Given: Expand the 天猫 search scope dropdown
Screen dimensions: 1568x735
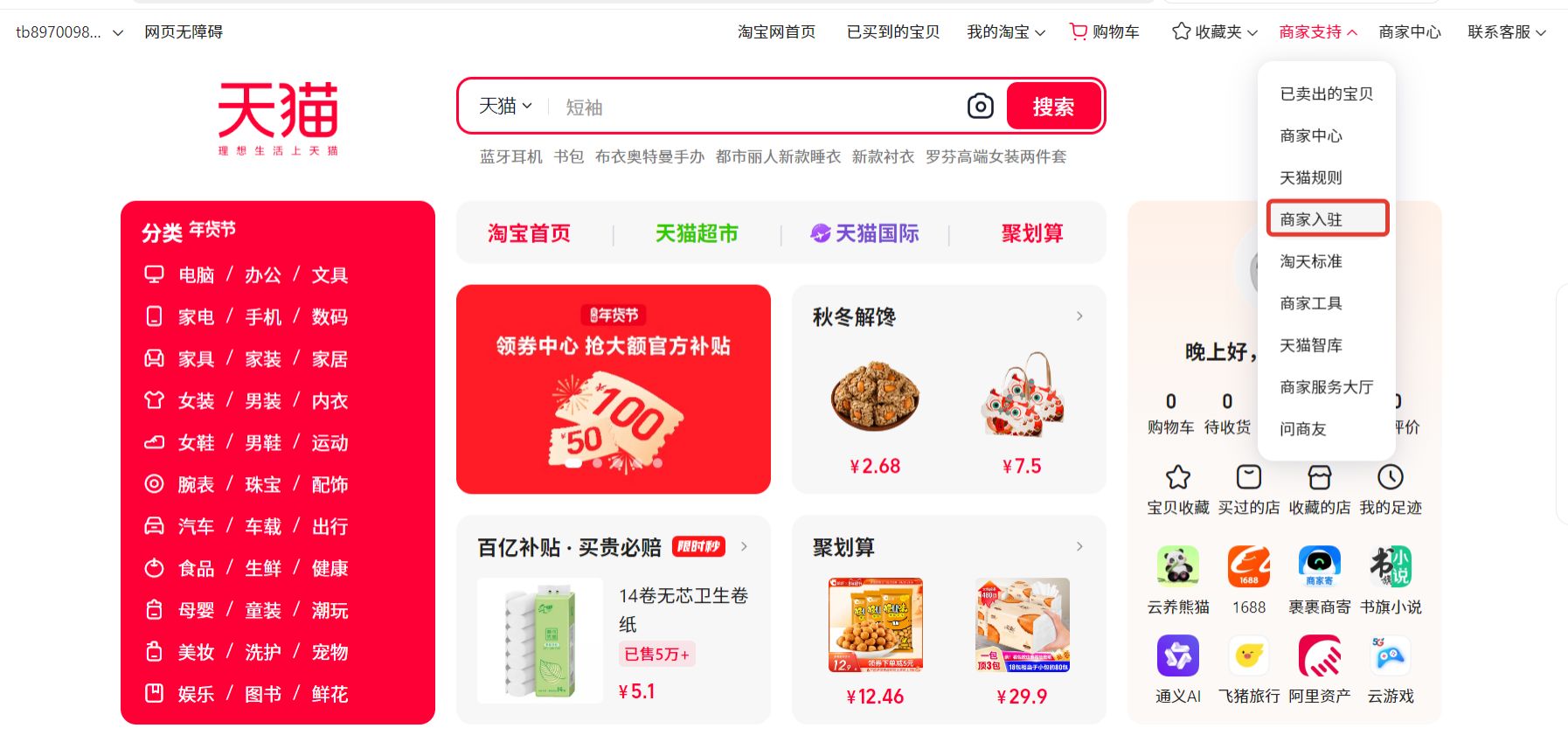Looking at the screenshot, I should click(505, 106).
